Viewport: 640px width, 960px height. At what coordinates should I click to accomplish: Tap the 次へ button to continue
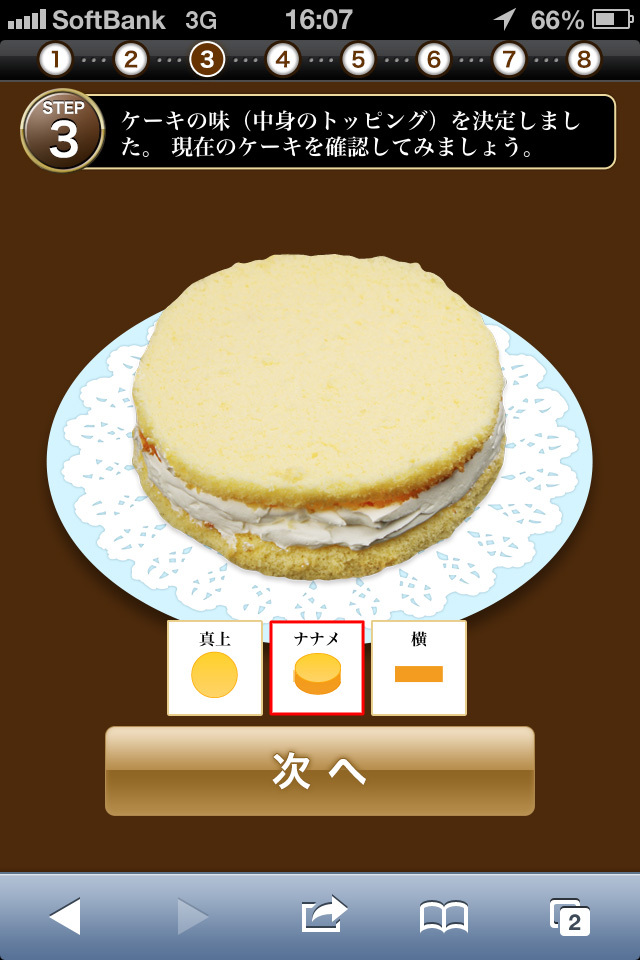(319, 771)
